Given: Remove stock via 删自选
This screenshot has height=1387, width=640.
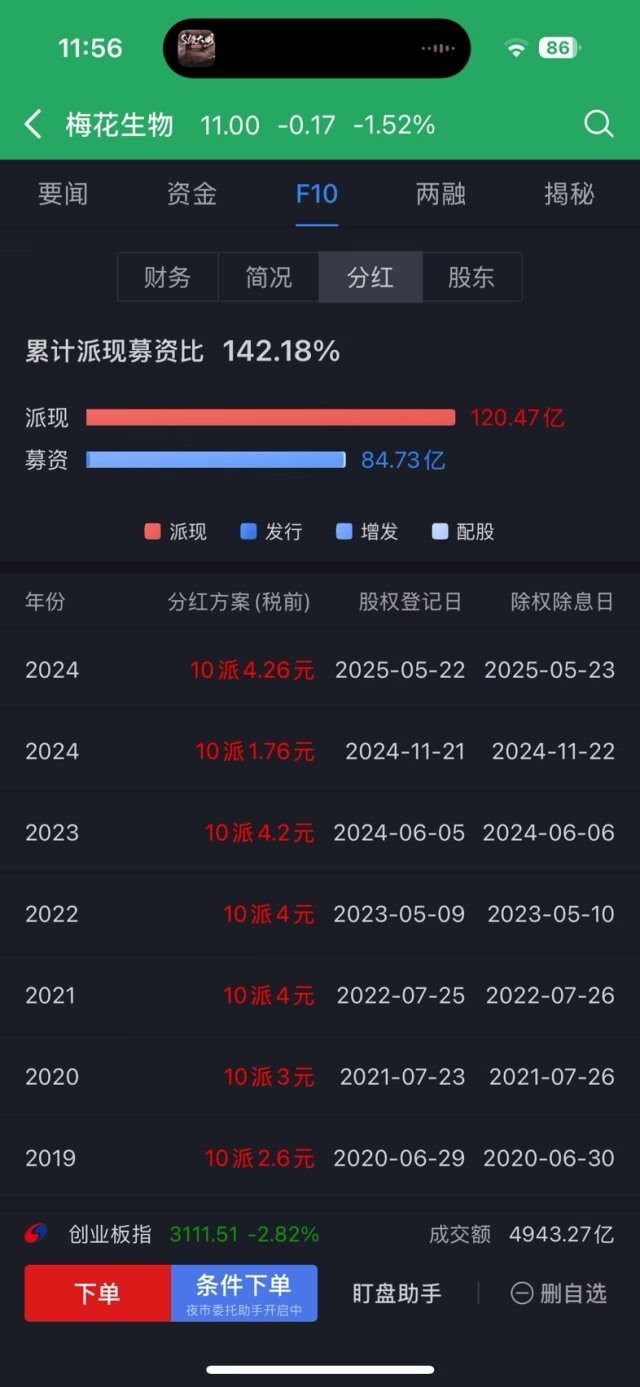Looking at the screenshot, I should coord(559,1293).
